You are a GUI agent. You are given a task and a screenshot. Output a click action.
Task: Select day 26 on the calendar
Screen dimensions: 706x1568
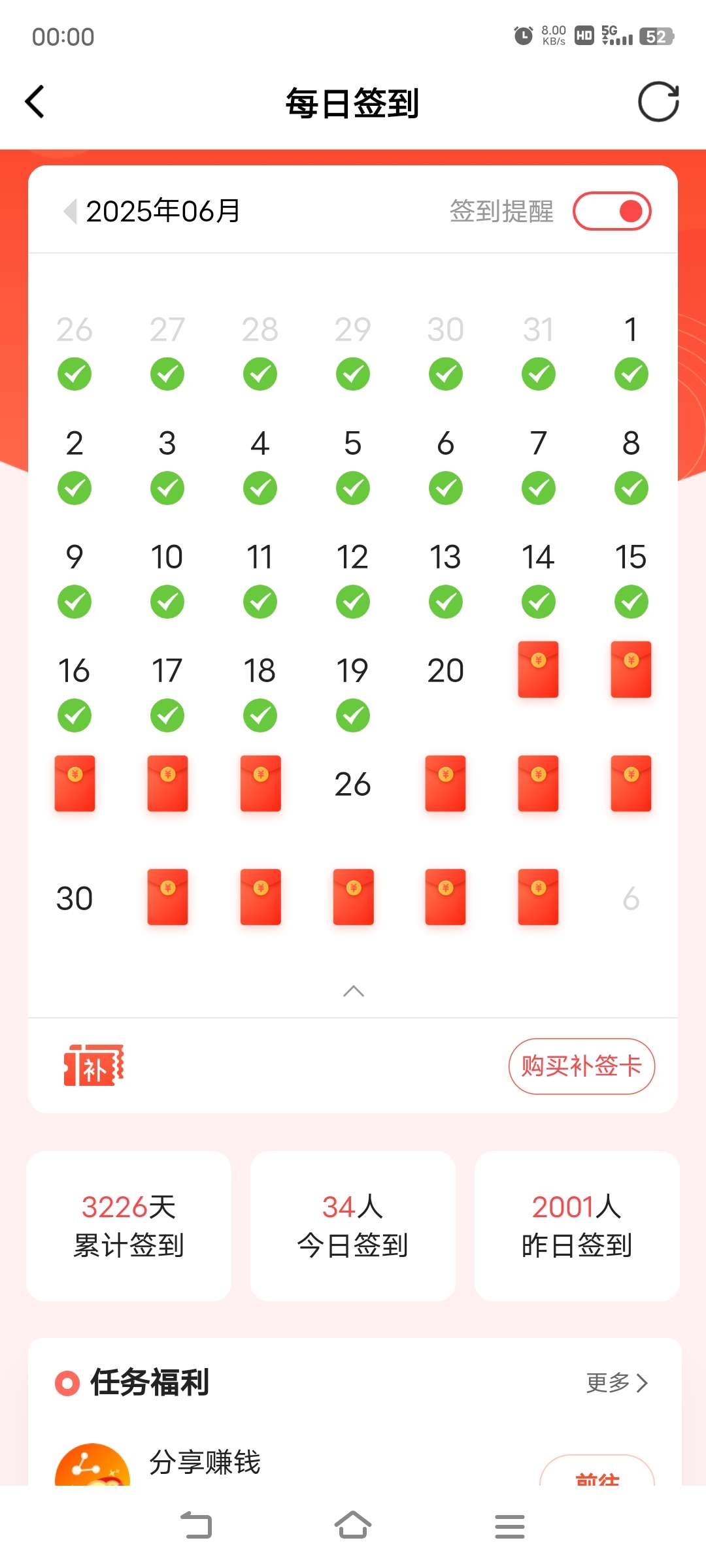(x=353, y=784)
